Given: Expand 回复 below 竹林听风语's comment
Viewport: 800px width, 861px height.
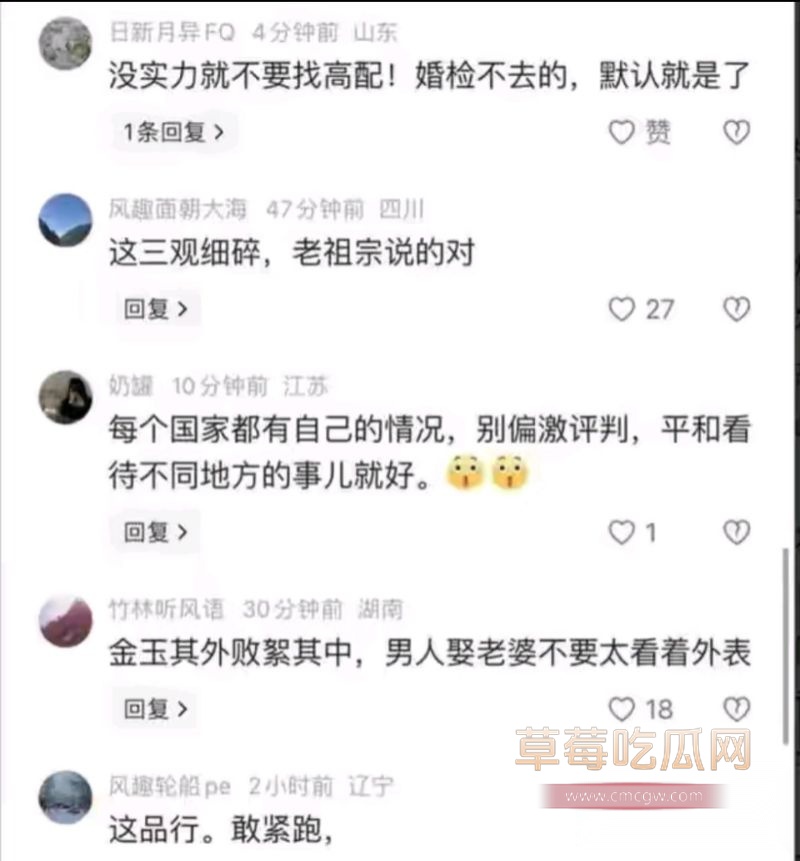Looking at the screenshot, I should [153, 710].
